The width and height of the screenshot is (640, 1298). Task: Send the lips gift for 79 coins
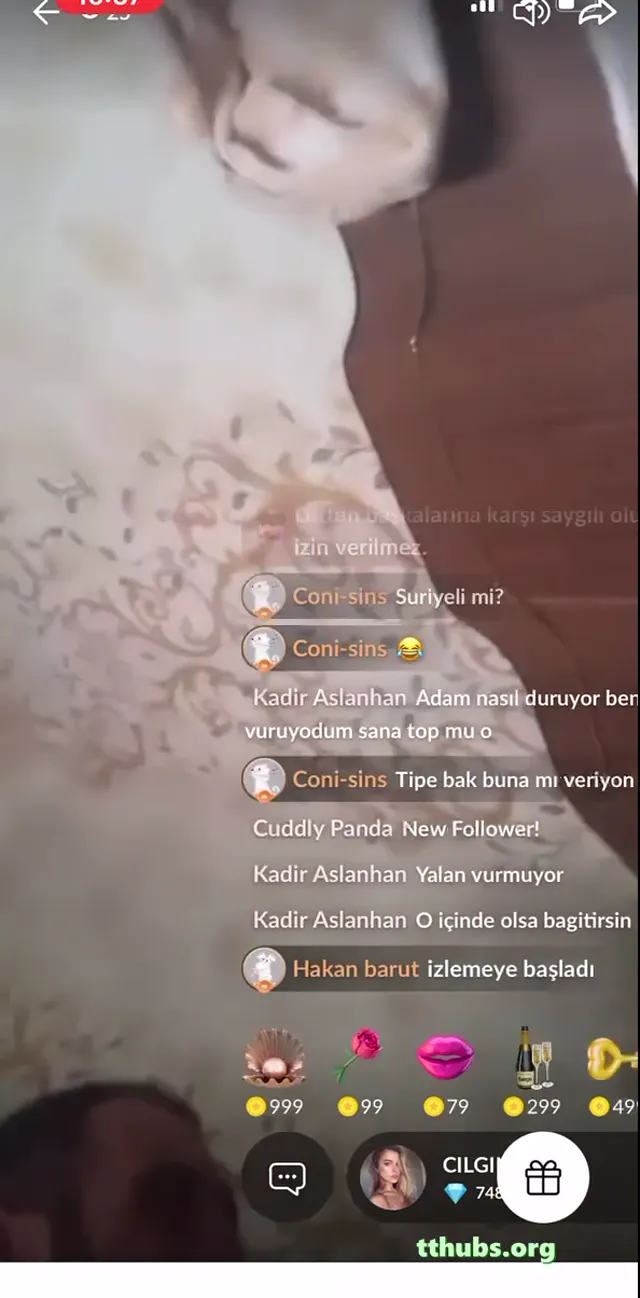point(445,1072)
